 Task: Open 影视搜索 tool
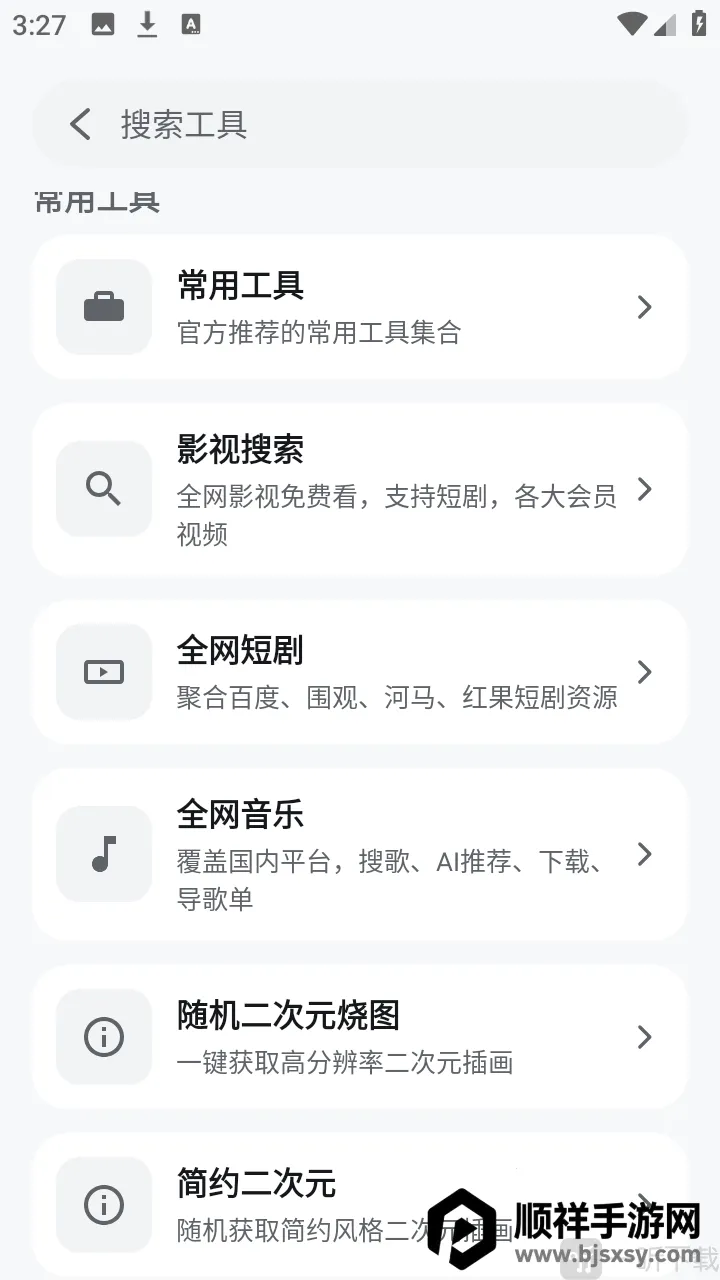point(360,489)
